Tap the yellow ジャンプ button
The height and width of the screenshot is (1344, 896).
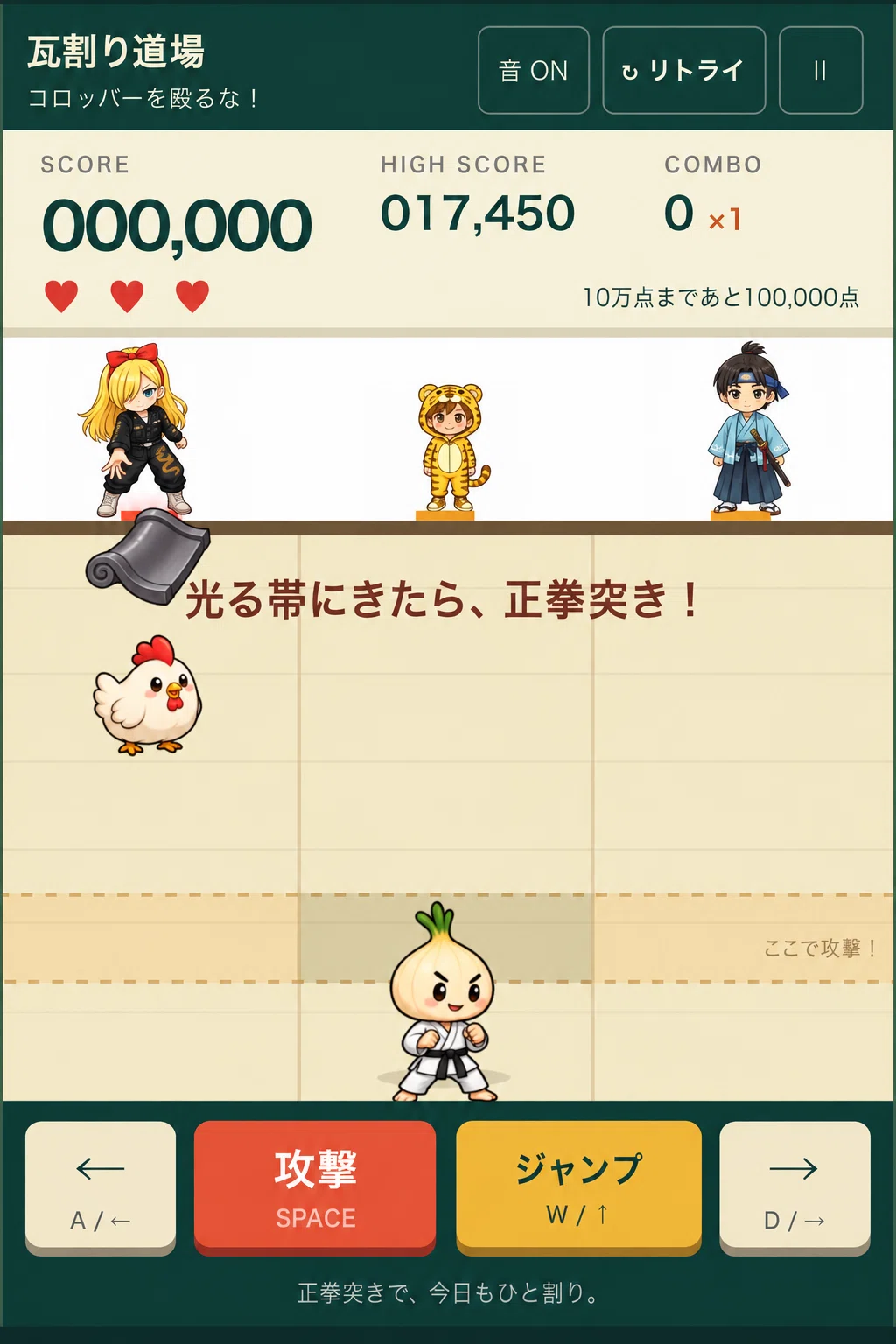(578, 1187)
